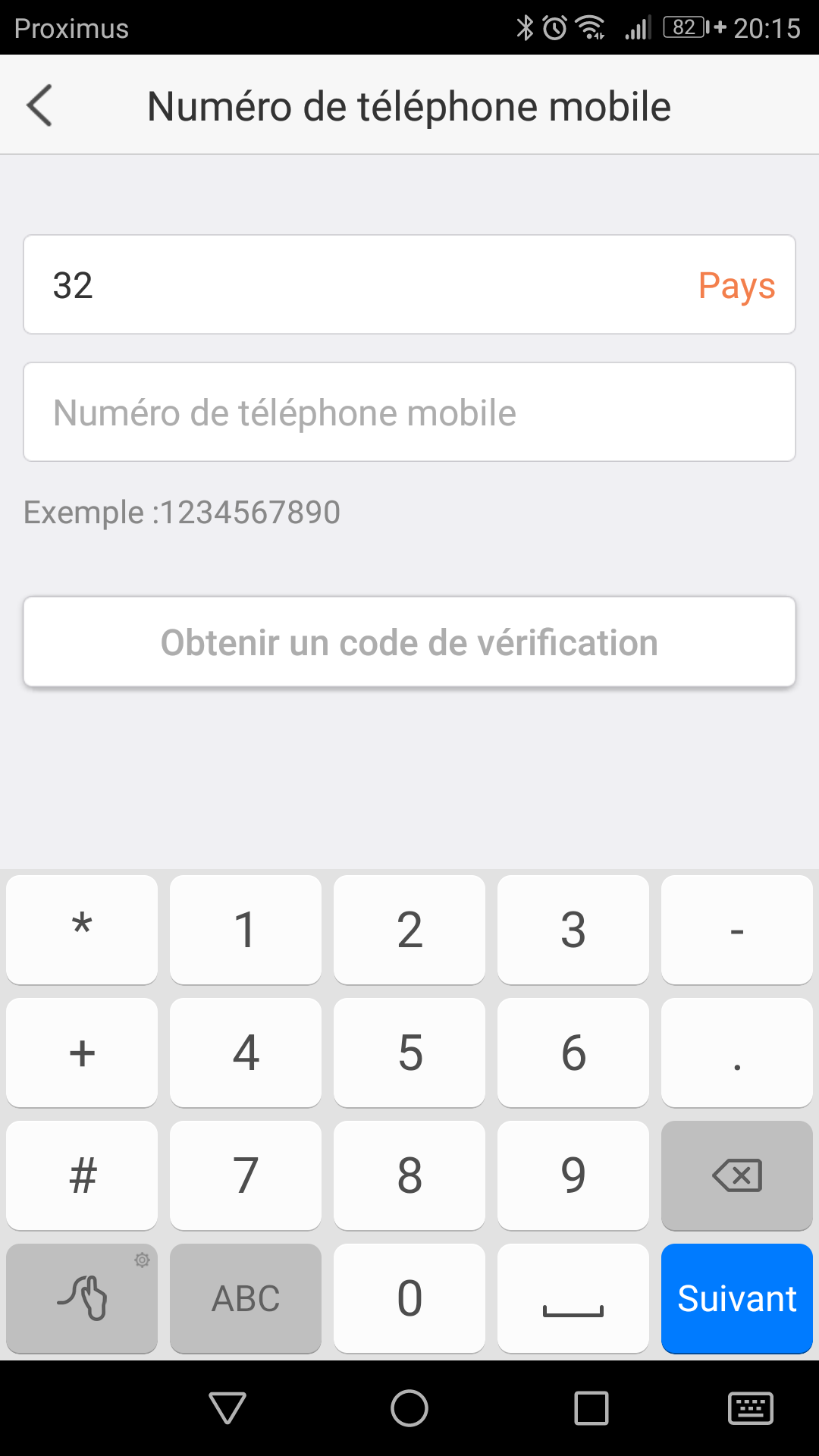Focus the mobile phone number field

(409, 412)
